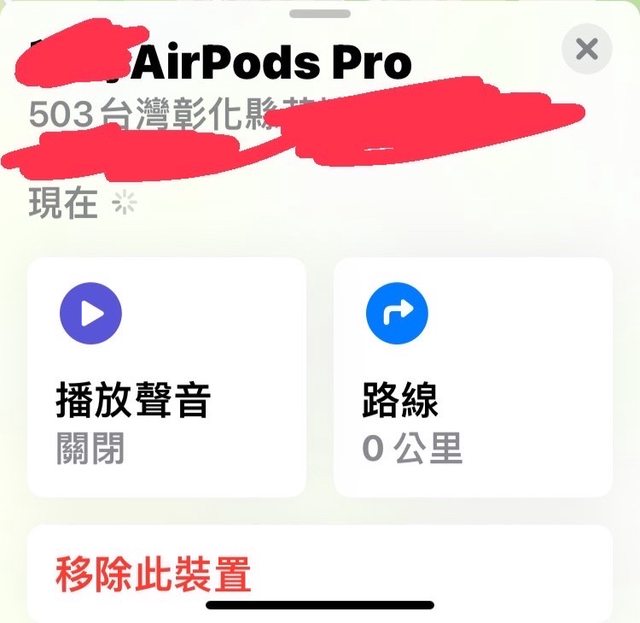Viewport: 640px width, 623px height.
Task: Close the AirPods Pro detail sheet
Action: click(x=587, y=48)
